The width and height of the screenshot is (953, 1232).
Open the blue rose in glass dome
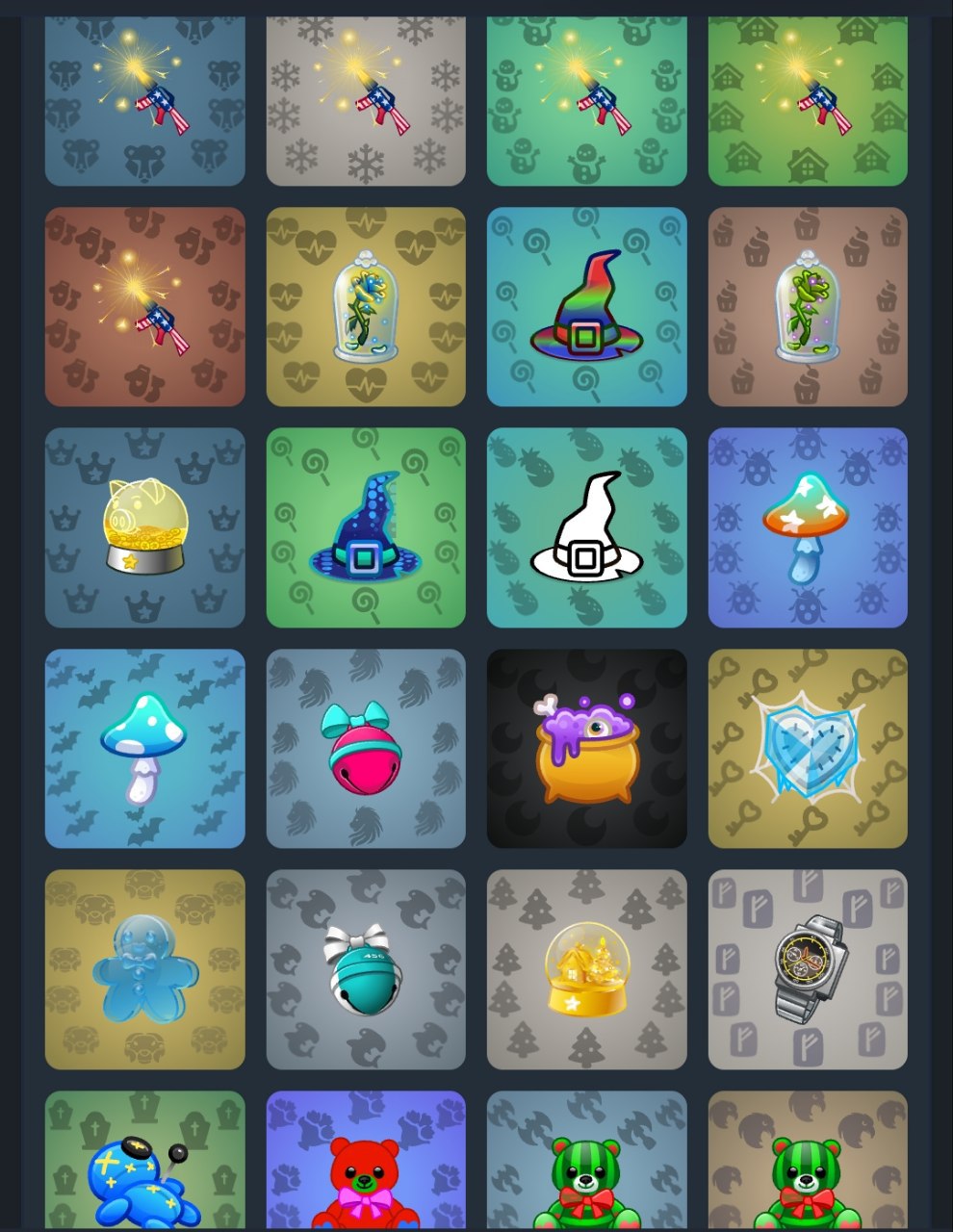coord(366,307)
